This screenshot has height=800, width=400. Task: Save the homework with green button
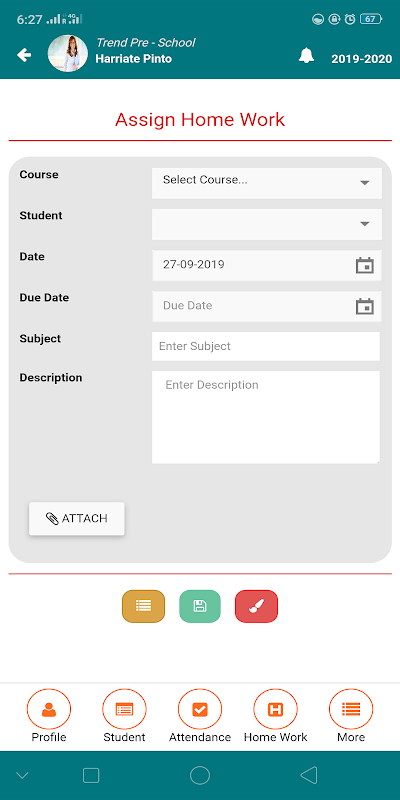200,606
